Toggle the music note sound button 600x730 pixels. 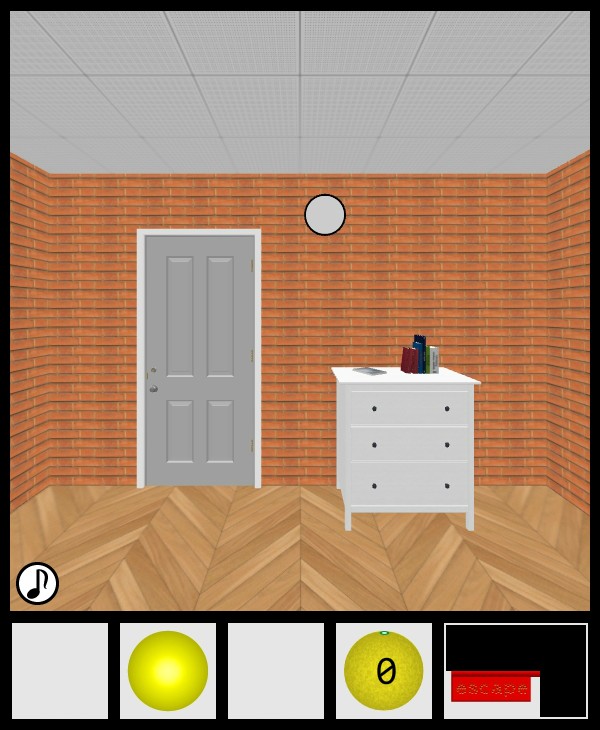point(37,583)
